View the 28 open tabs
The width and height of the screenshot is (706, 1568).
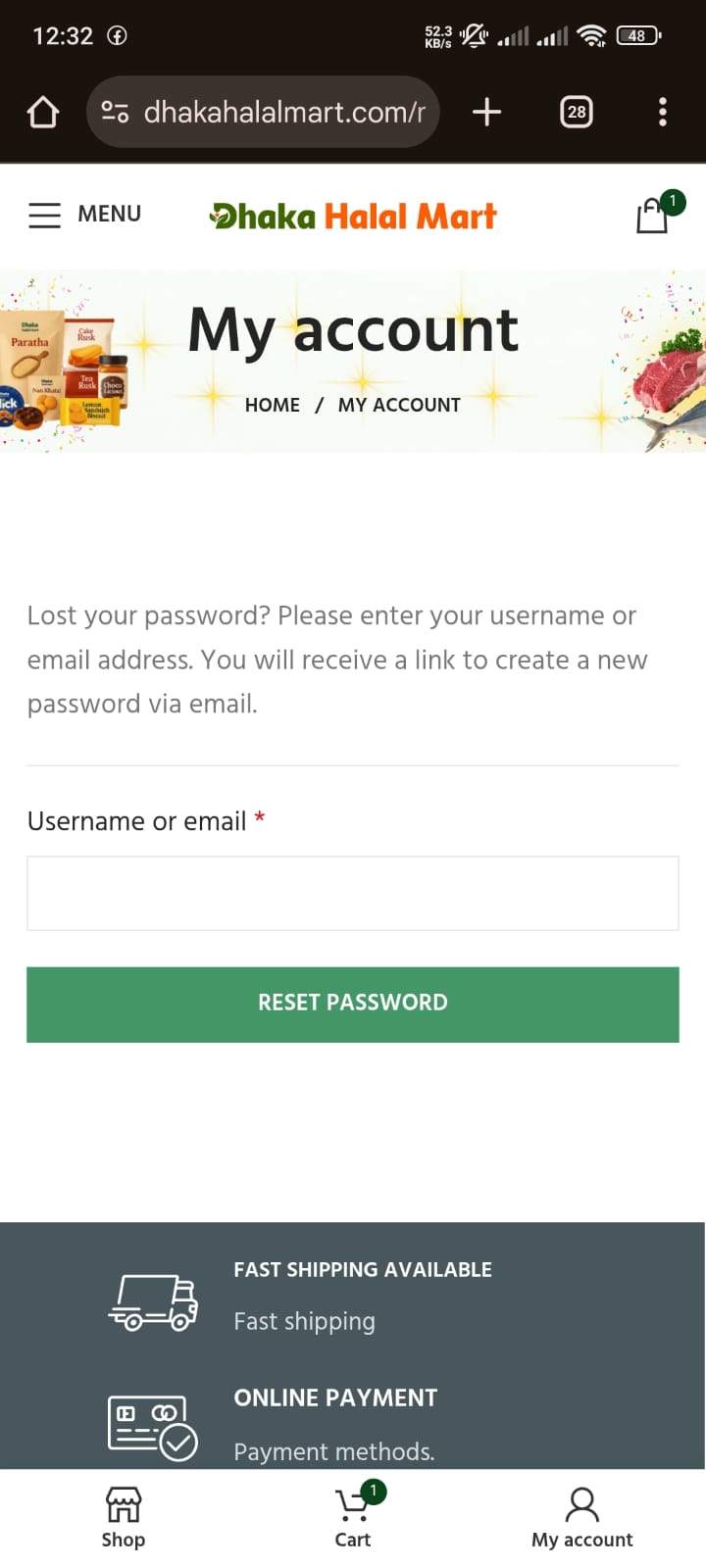[x=576, y=113]
